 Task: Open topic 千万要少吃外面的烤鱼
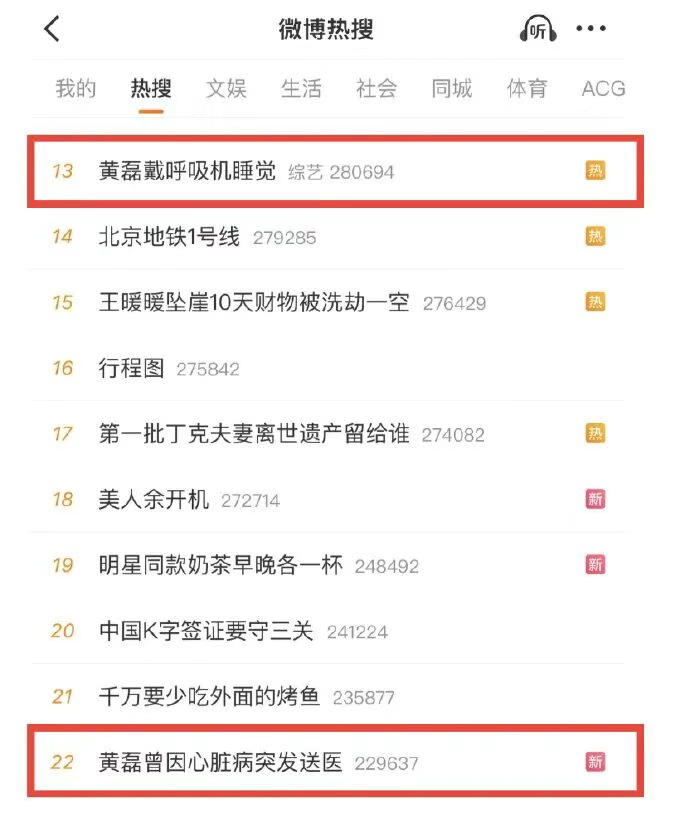(209, 697)
